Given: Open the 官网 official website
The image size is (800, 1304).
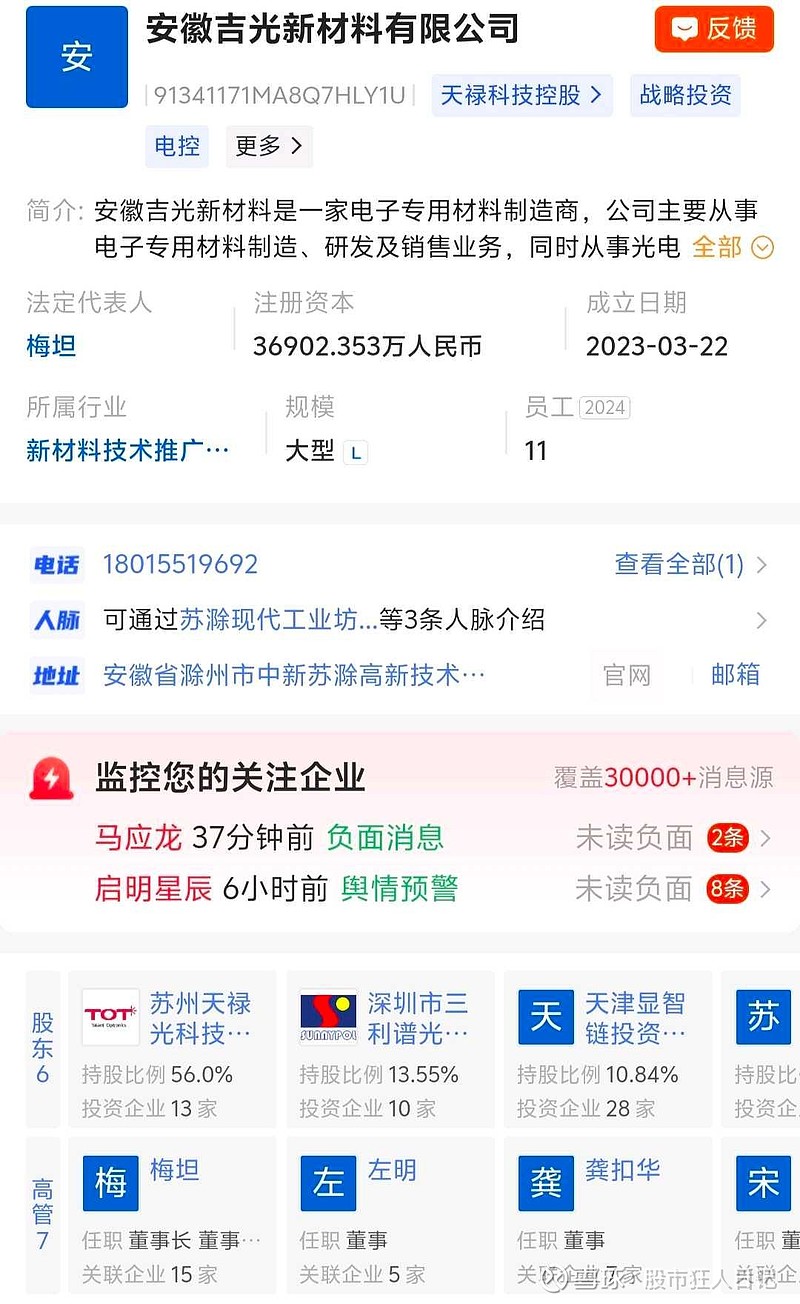Looking at the screenshot, I should [x=627, y=675].
